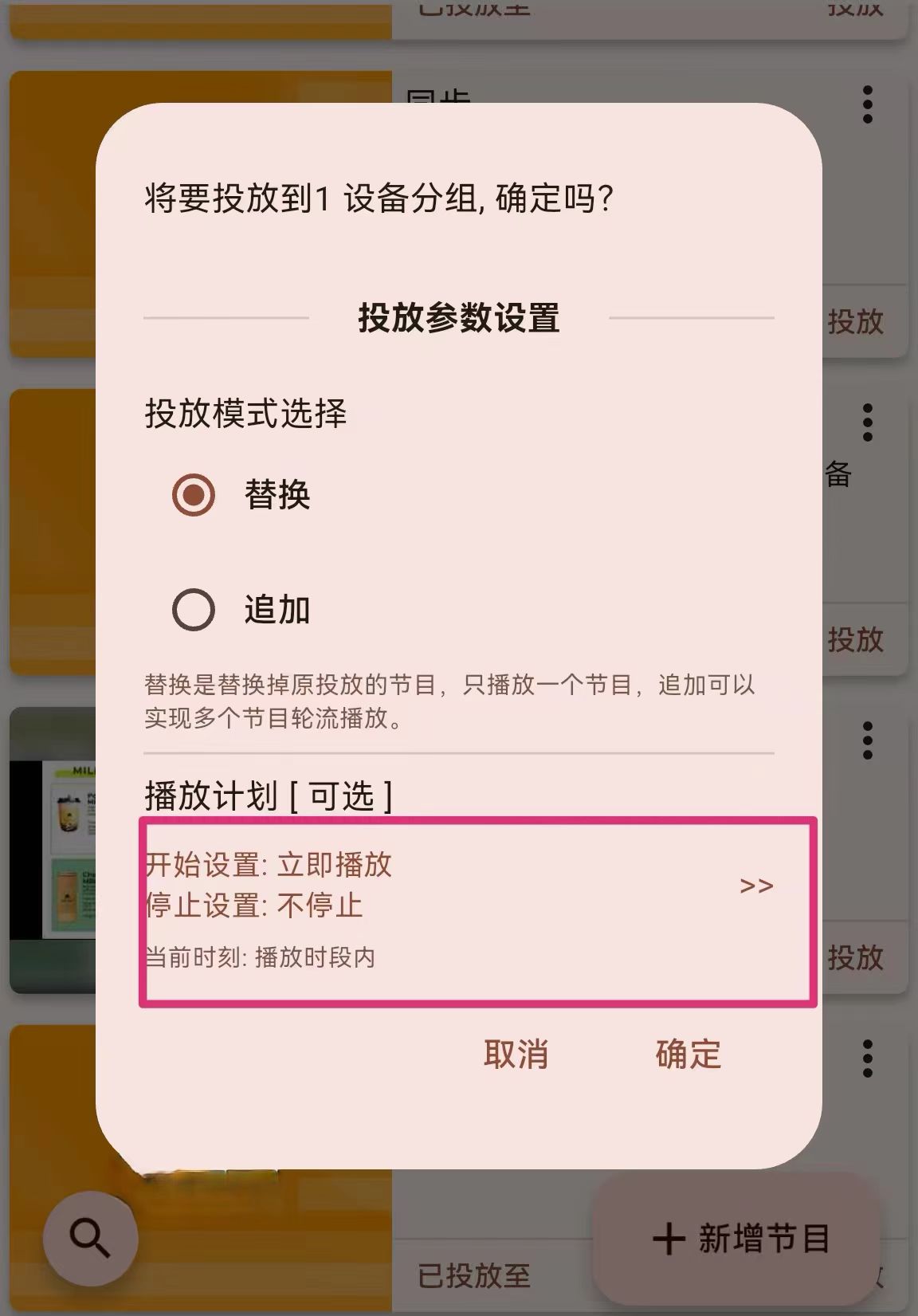Open the search magnifier button
The height and width of the screenshot is (1316, 918).
pos(90,1238)
